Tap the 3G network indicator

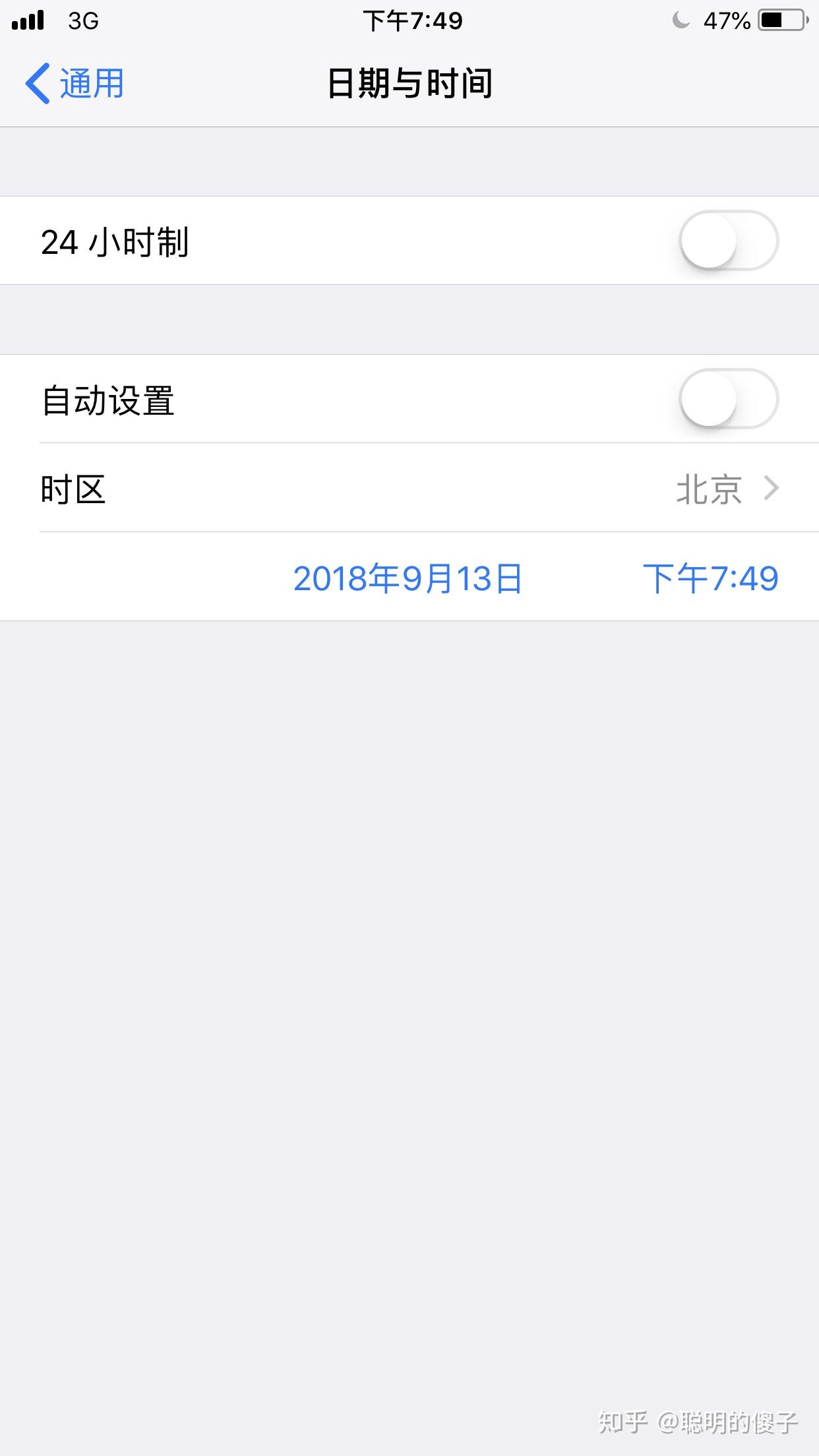84,20
